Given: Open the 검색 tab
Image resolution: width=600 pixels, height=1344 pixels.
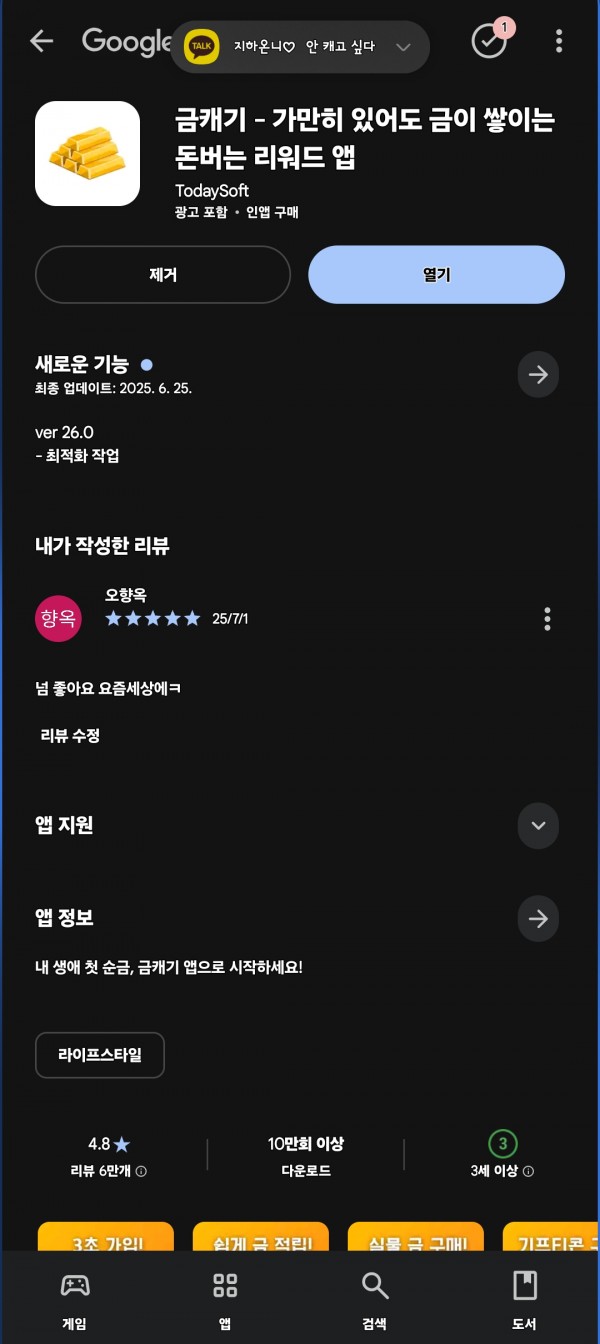Looking at the screenshot, I should 375,1299.
